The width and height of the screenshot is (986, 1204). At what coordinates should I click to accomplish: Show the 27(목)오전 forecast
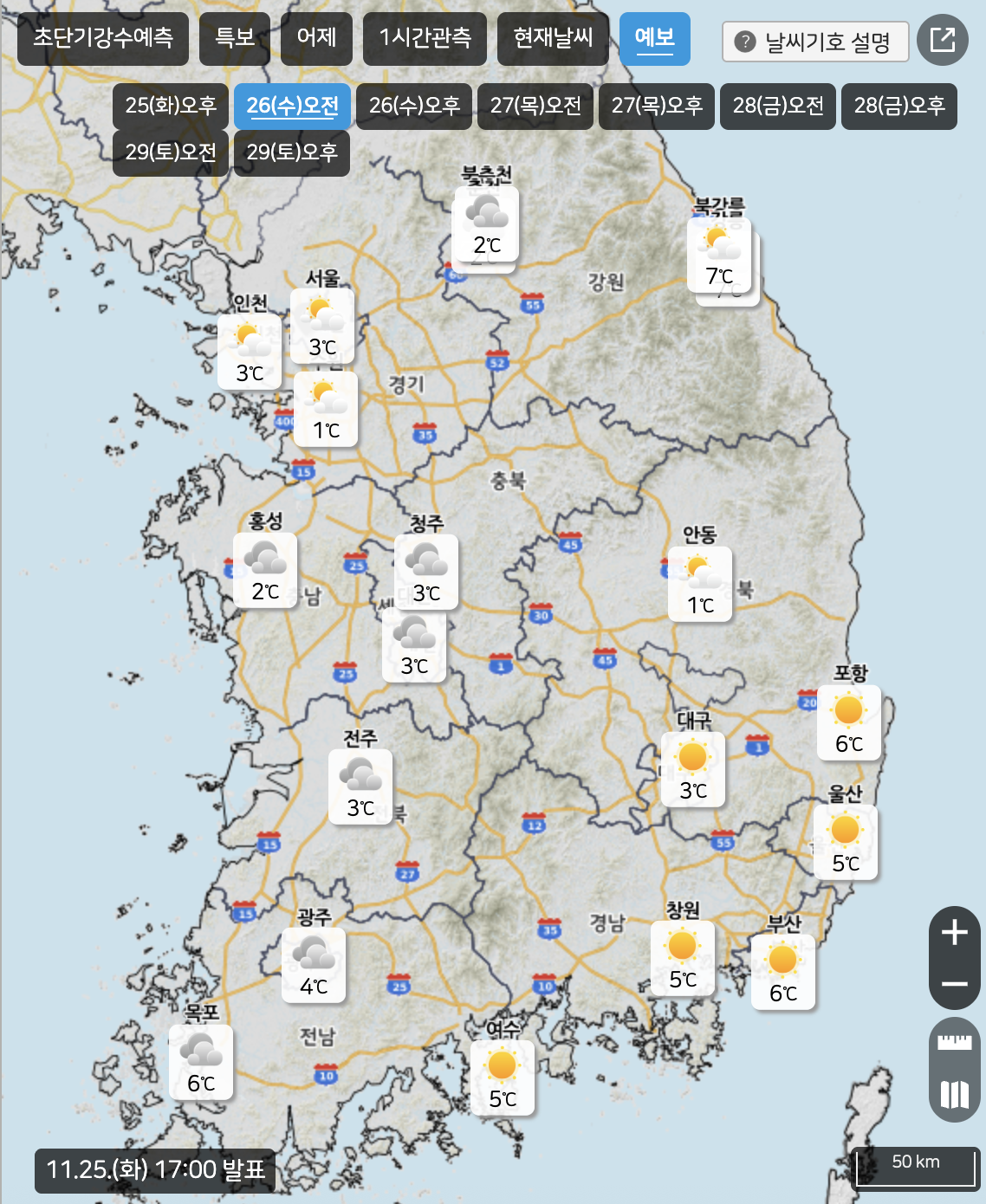point(535,107)
